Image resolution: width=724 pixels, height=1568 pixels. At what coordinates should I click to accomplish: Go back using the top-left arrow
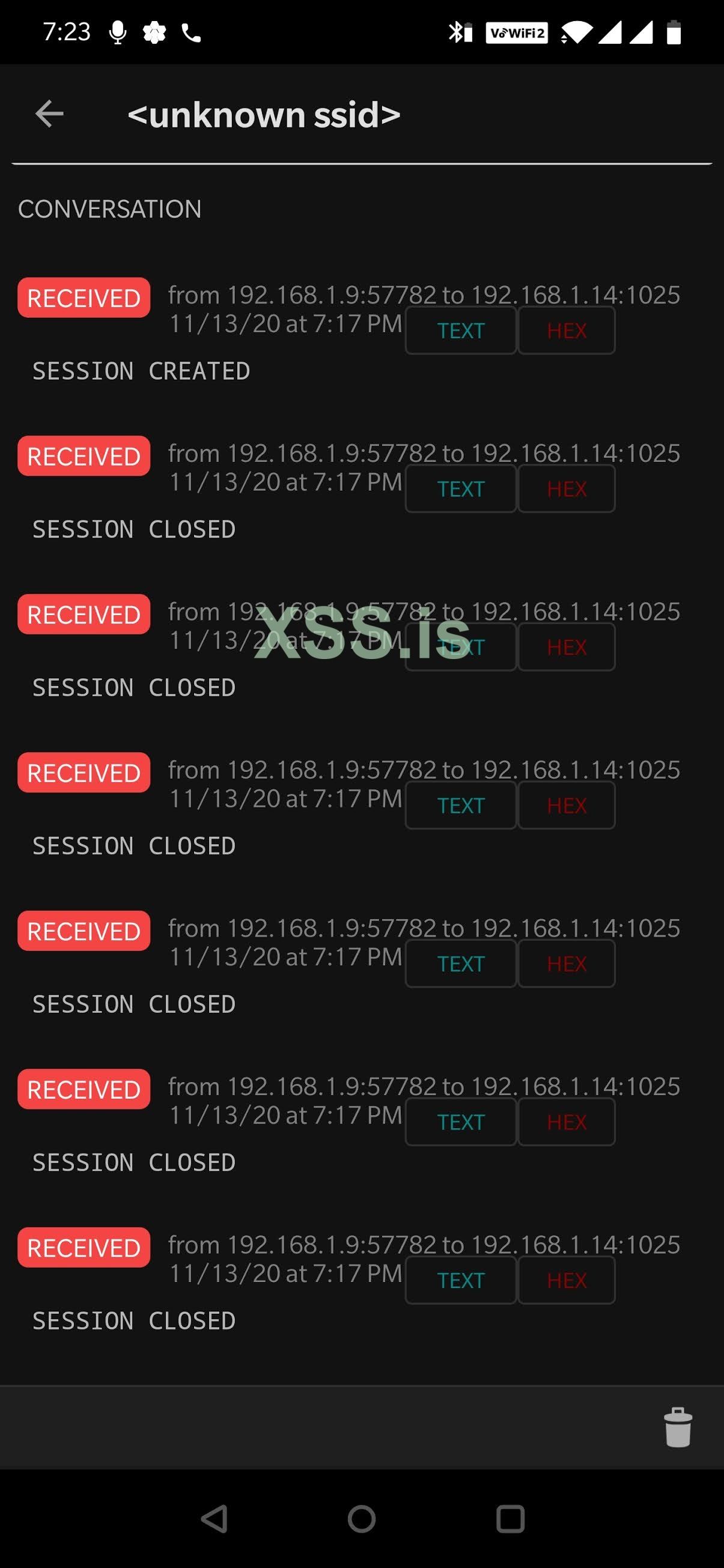tap(49, 114)
